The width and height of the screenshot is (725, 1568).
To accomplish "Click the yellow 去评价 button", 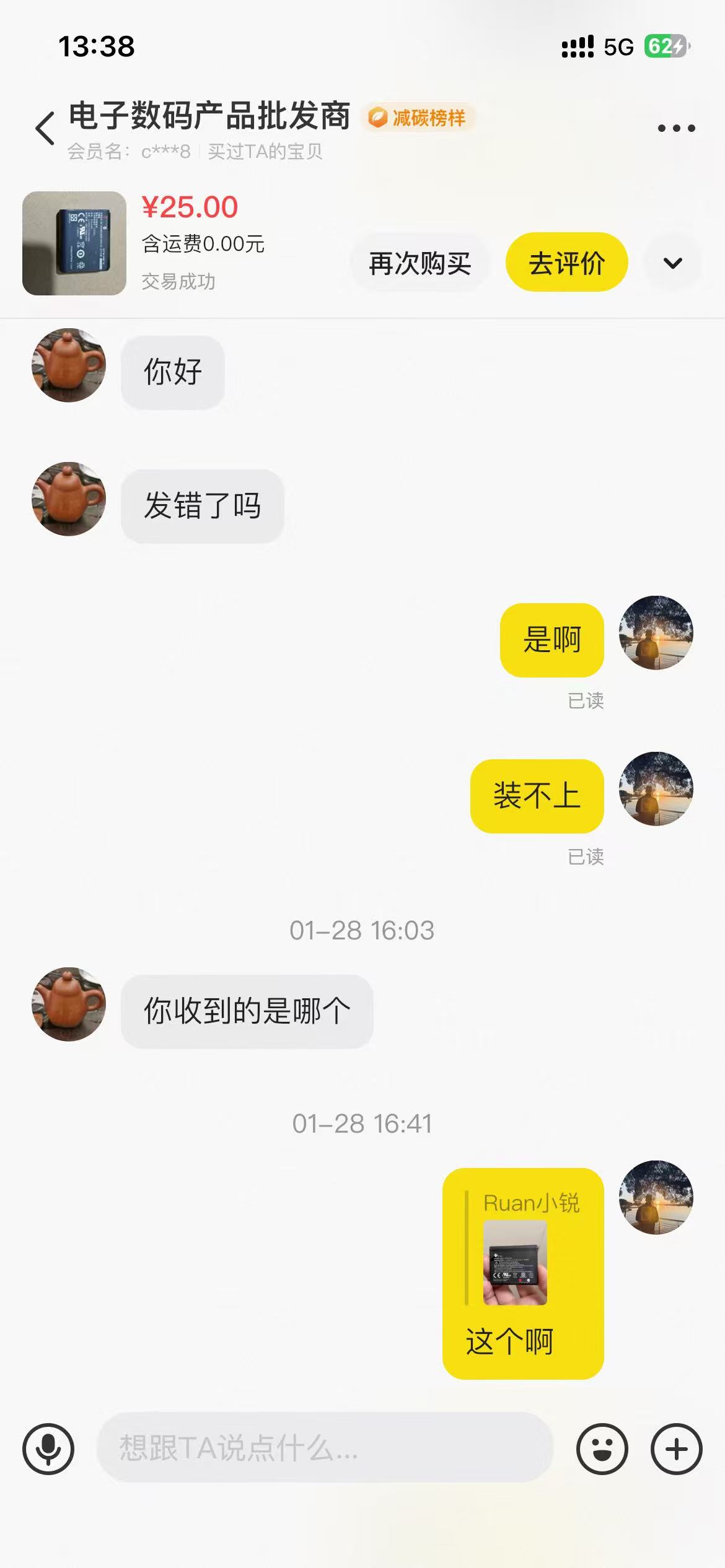I will click(x=566, y=263).
